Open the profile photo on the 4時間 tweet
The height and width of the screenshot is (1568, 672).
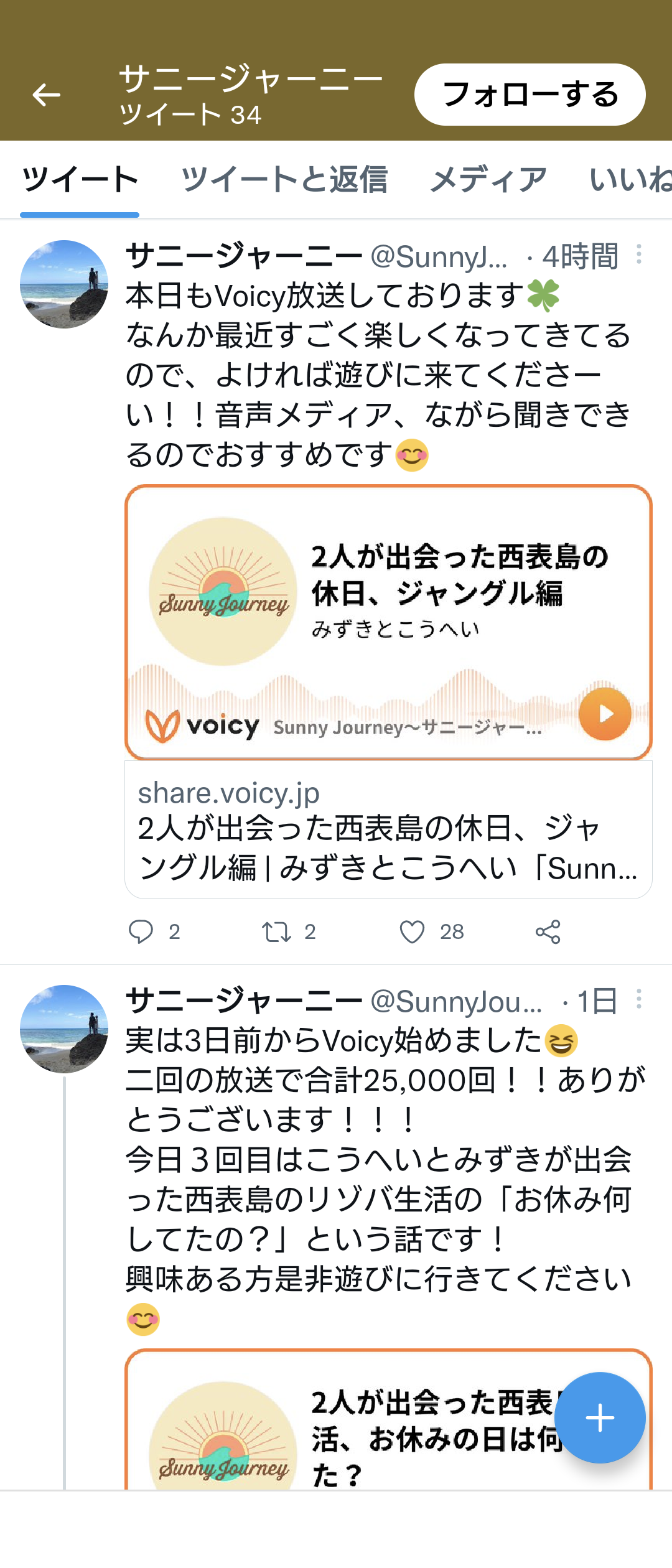[64, 284]
